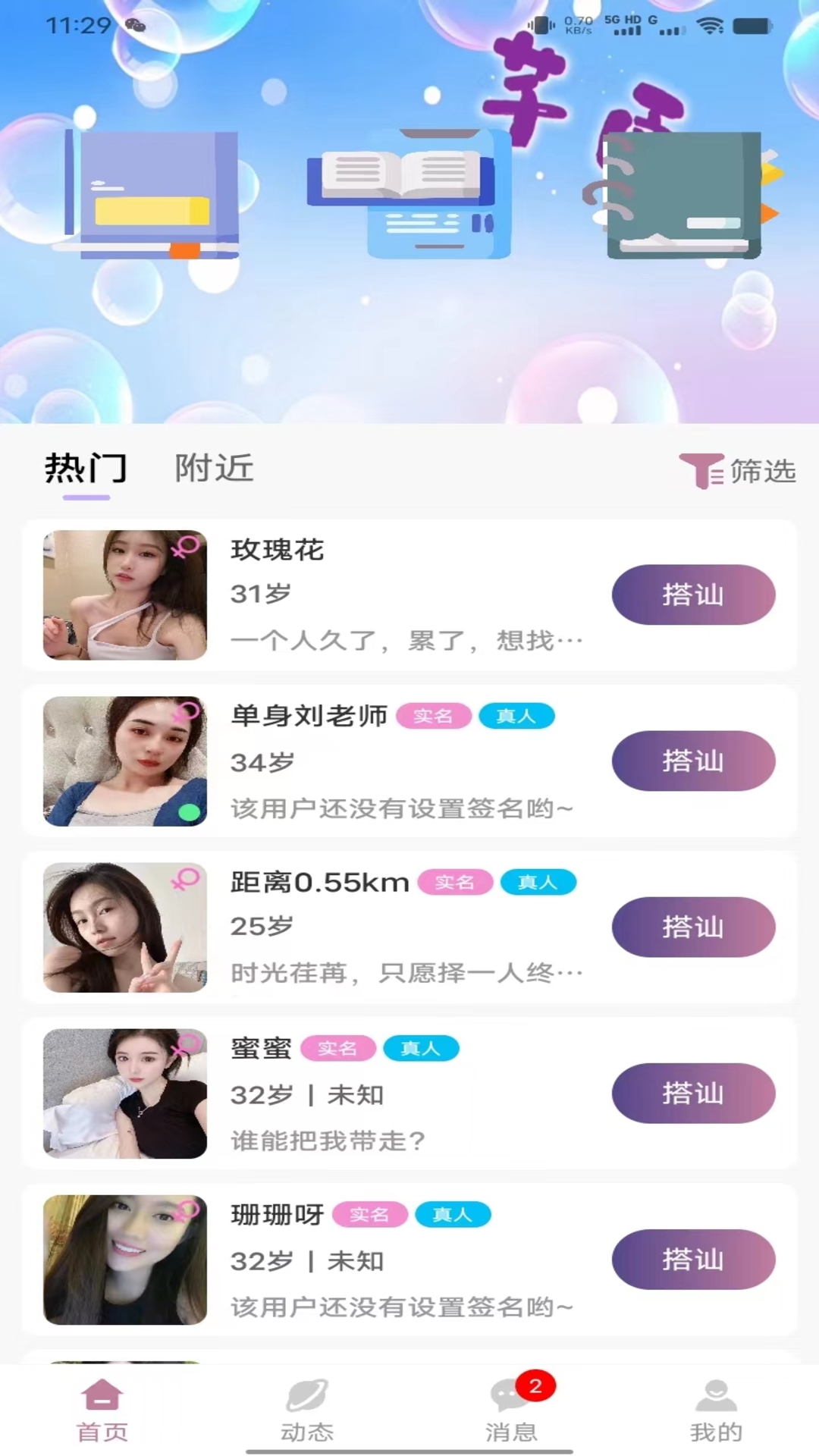Tap 搭讪 for 蜜蜜
The height and width of the screenshot is (1456, 819).
tap(692, 1093)
